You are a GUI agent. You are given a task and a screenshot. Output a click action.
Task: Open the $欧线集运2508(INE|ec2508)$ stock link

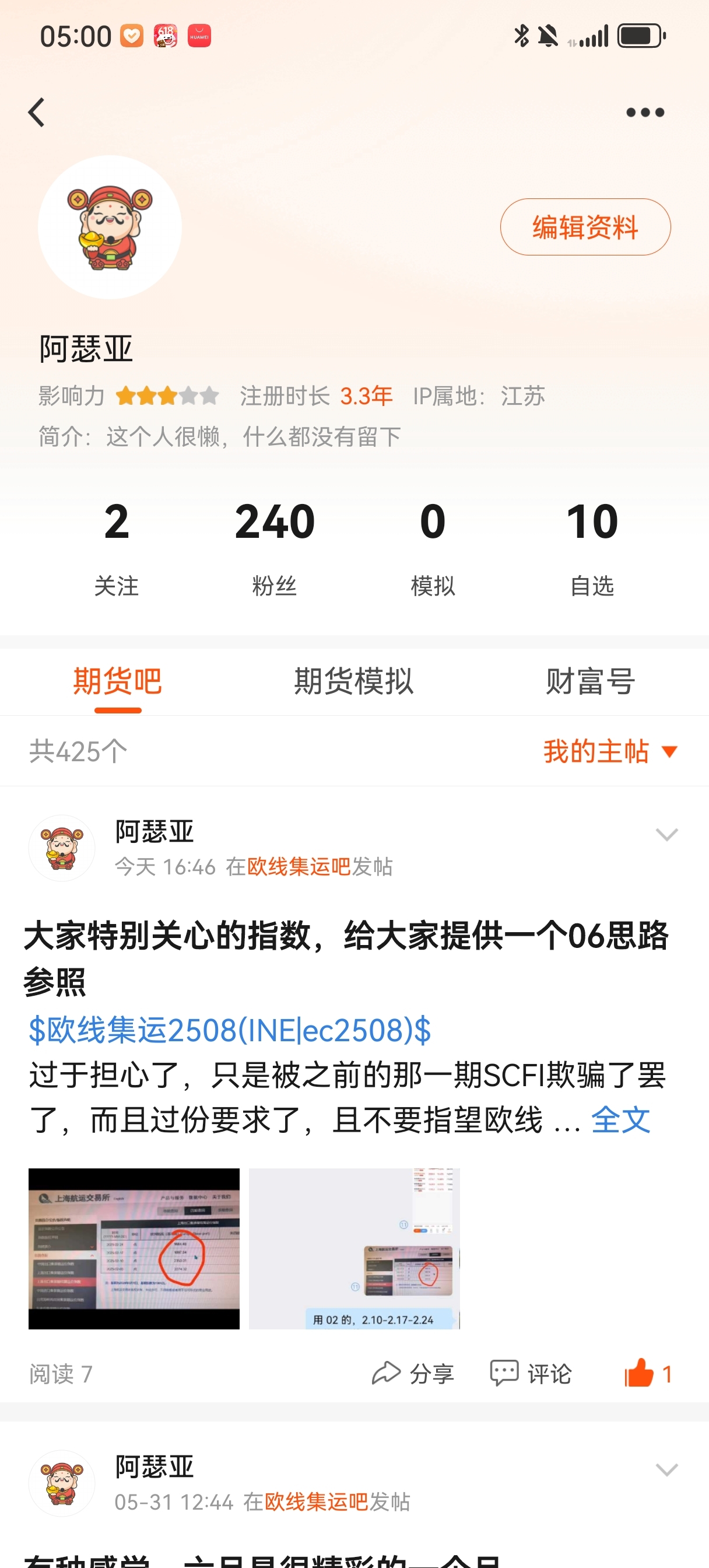click(230, 1030)
